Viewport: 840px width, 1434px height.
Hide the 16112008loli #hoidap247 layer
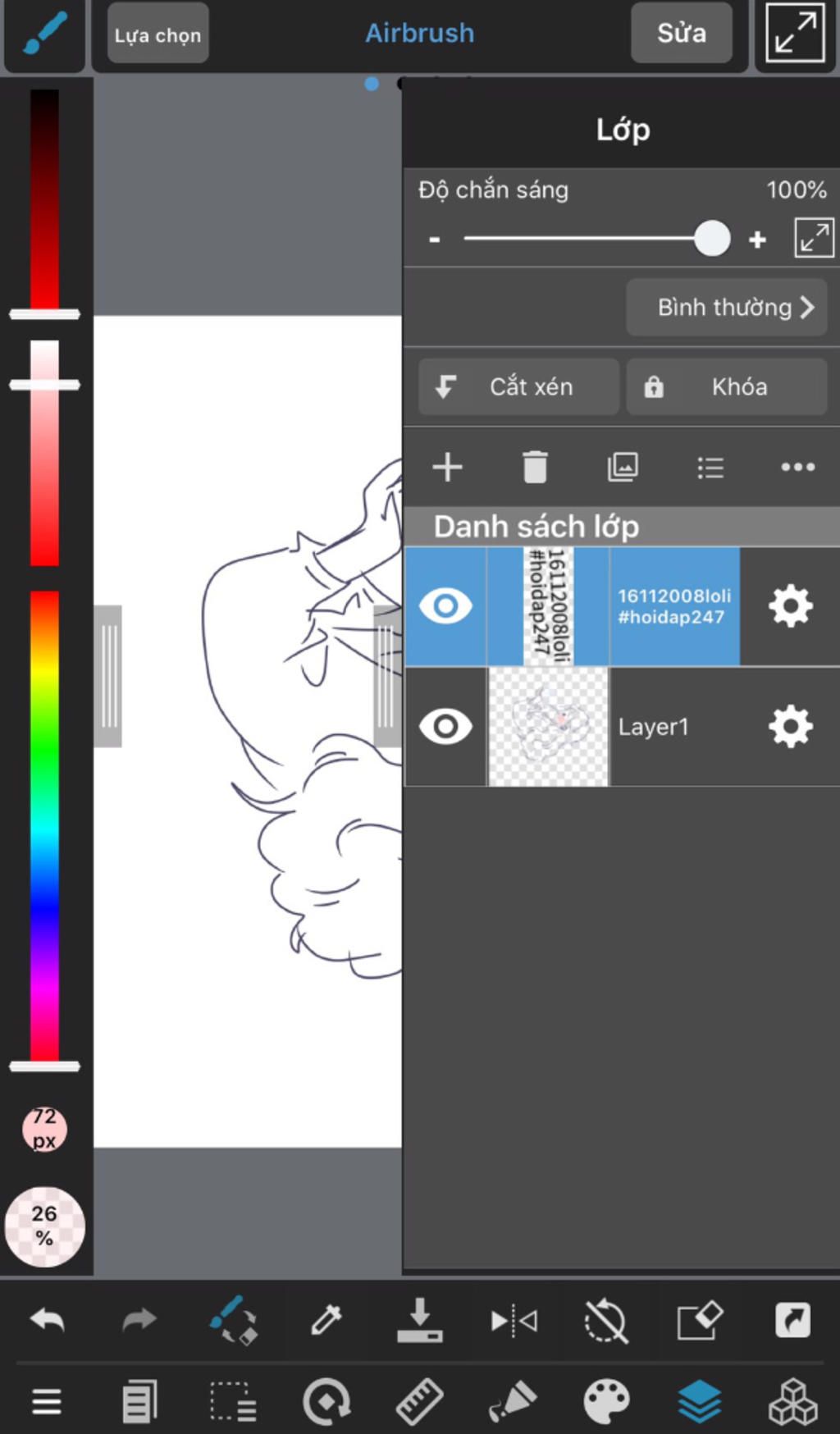point(445,606)
